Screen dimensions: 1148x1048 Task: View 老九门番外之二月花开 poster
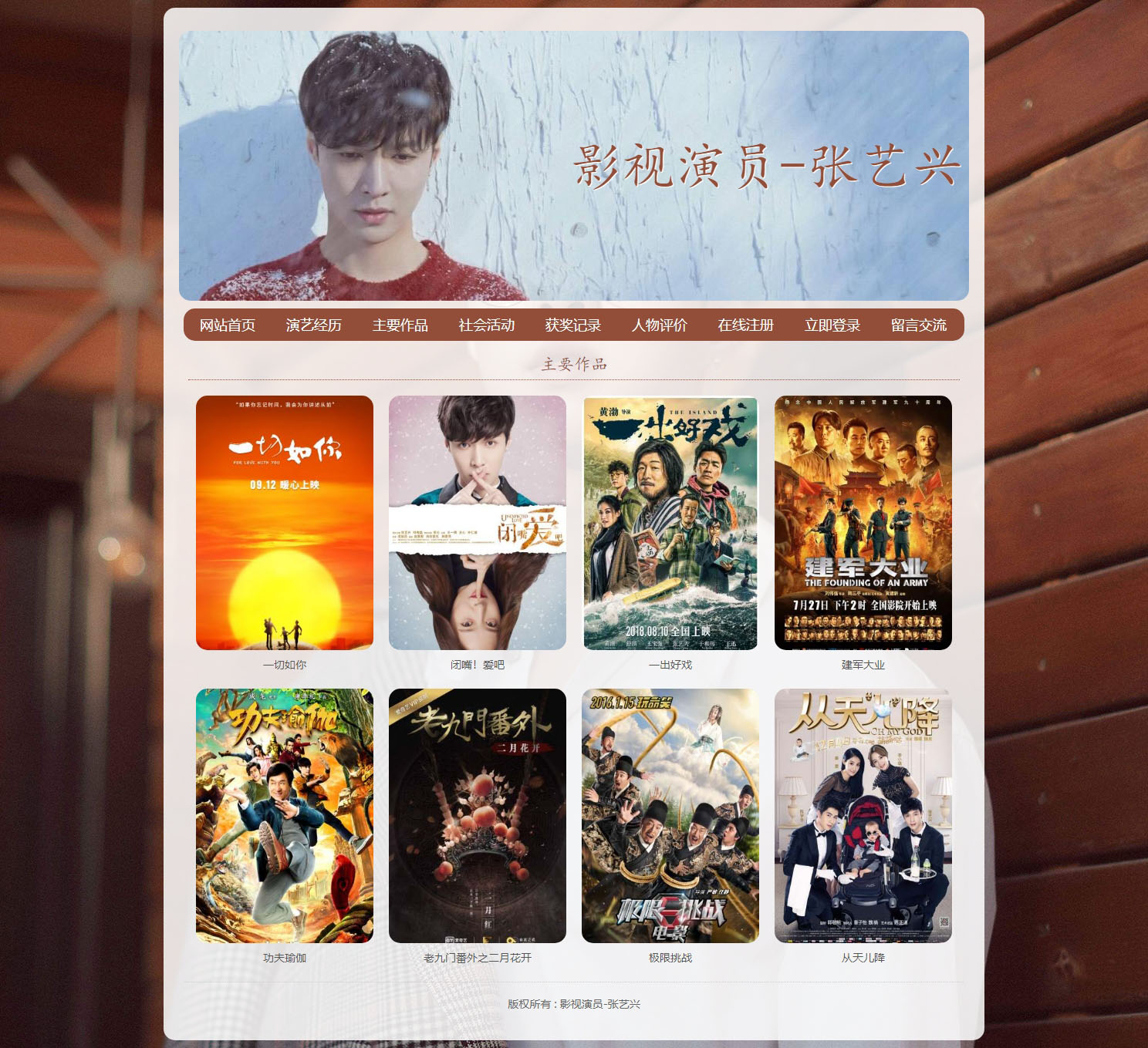pyautogui.click(x=478, y=816)
